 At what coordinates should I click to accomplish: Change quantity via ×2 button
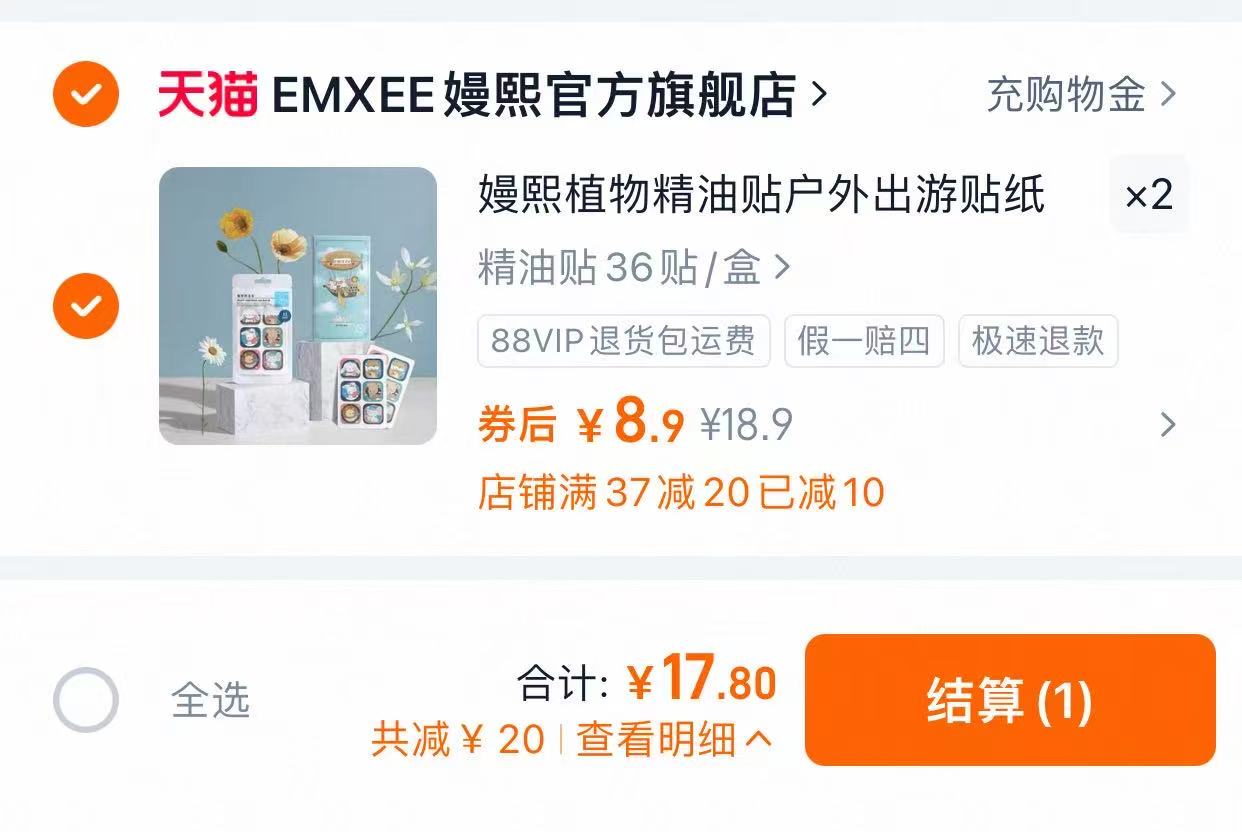[1148, 195]
